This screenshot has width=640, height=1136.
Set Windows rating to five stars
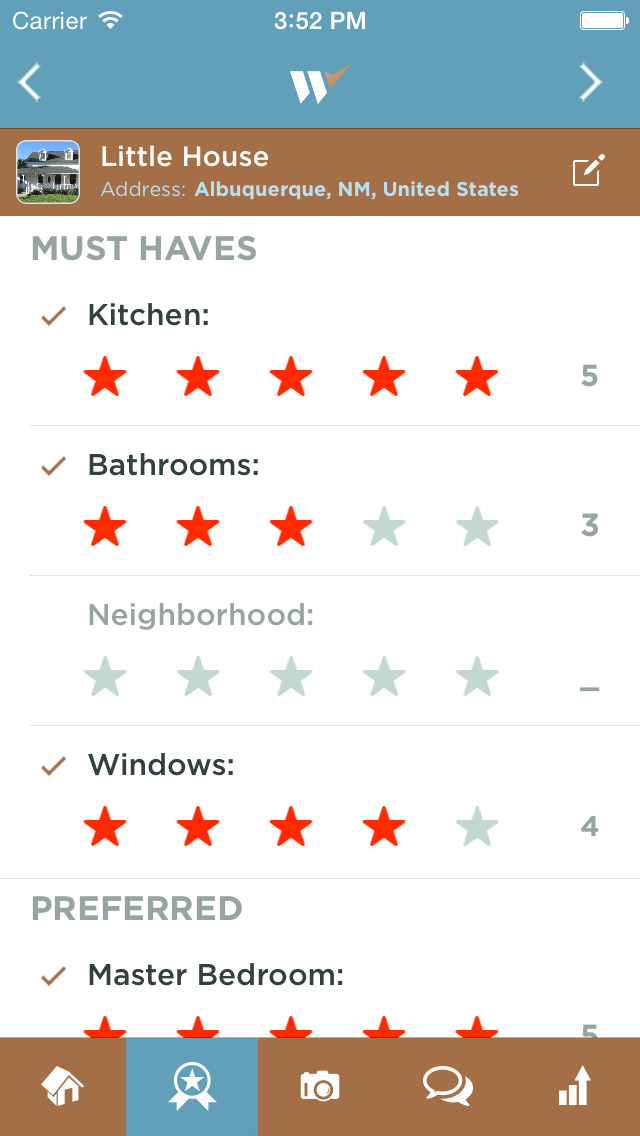[477, 827]
